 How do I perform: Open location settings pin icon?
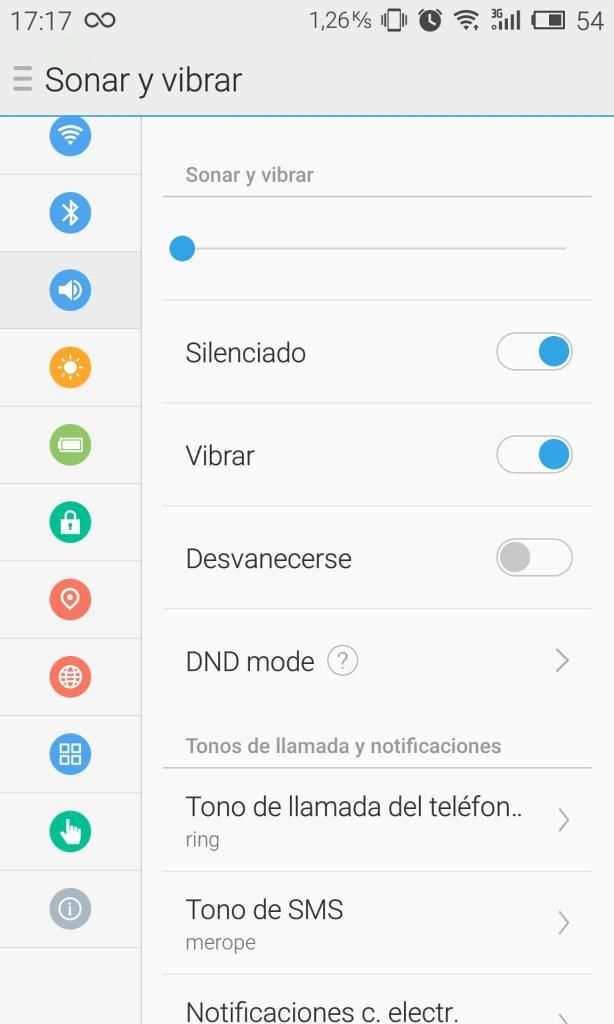coord(70,599)
